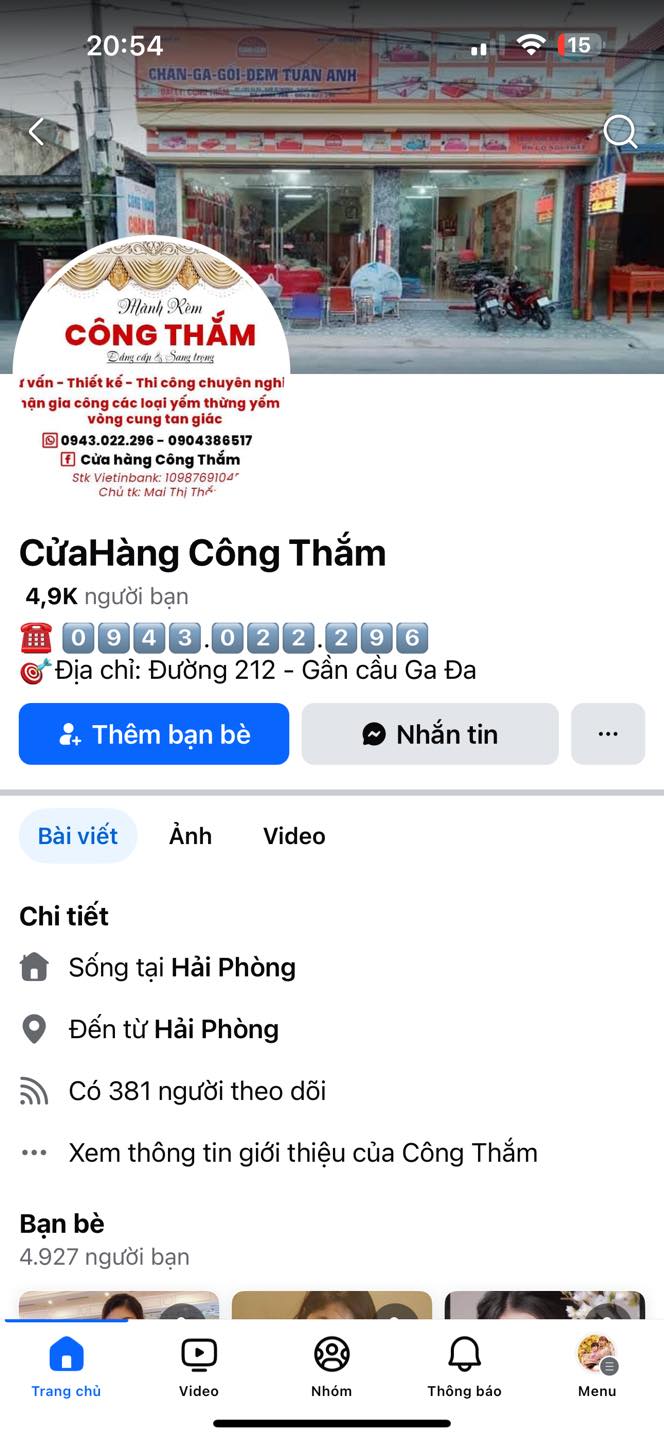Screen dimensions: 664x1440
Task: Open the Menu tab
Action: pyautogui.click(x=597, y=1367)
